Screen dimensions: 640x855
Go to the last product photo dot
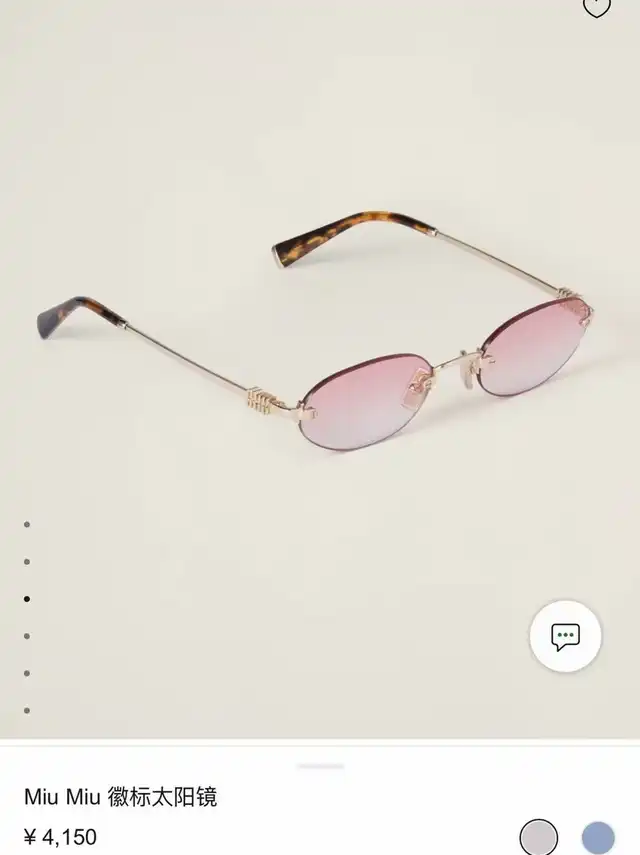(x=27, y=711)
